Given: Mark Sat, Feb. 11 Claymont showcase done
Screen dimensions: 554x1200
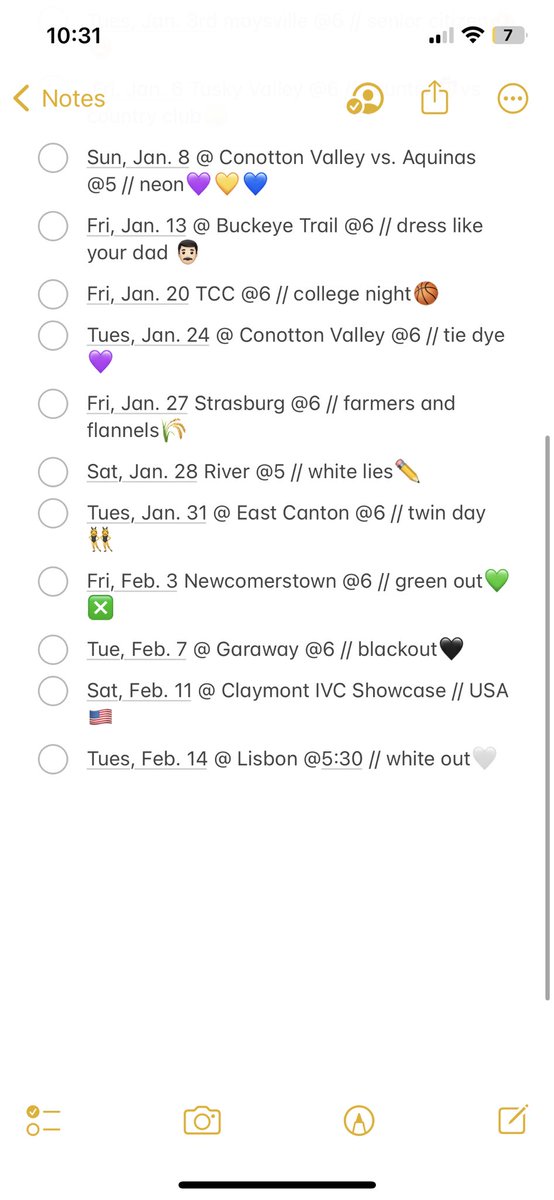Looking at the screenshot, I should (52, 691).
